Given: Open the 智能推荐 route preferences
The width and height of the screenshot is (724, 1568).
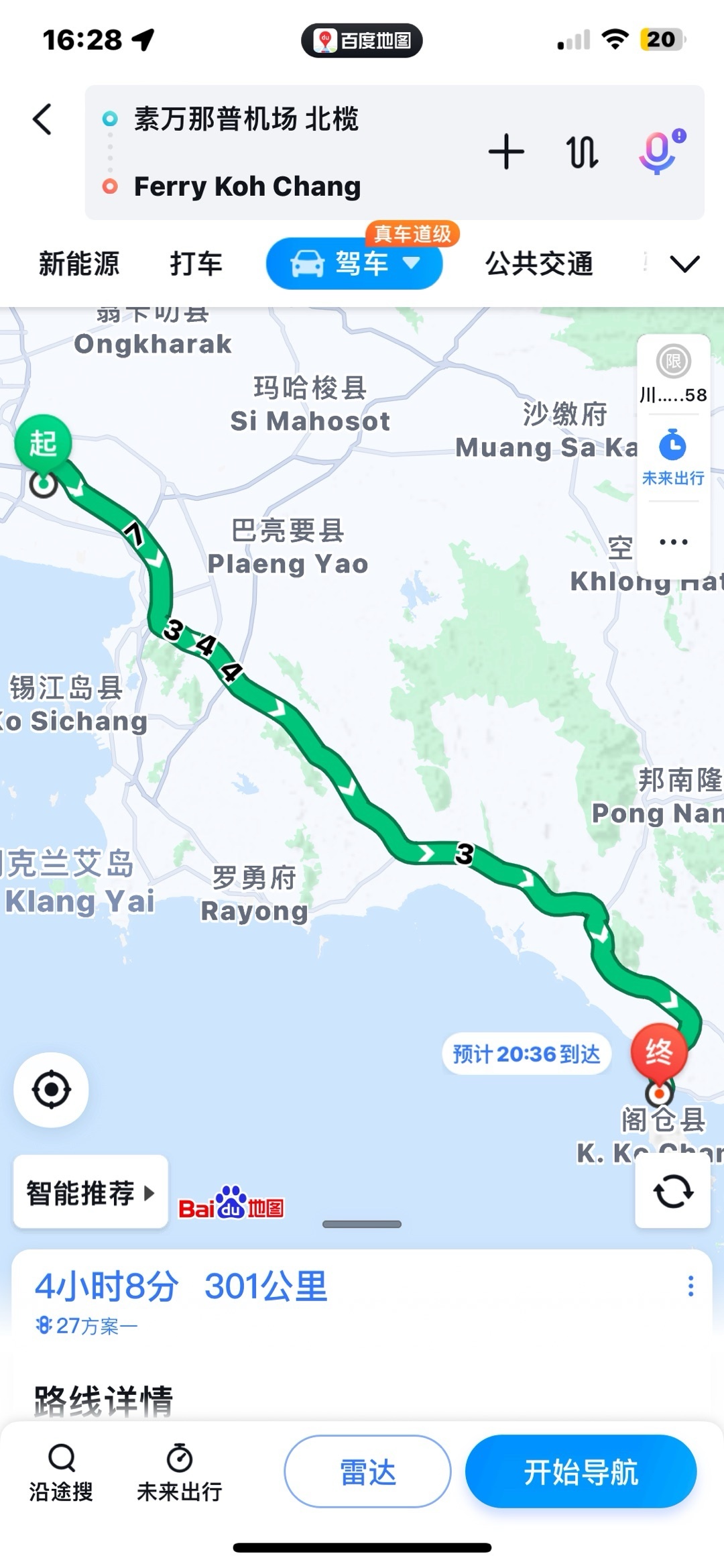Looking at the screenshot, I should point(90,1192).
